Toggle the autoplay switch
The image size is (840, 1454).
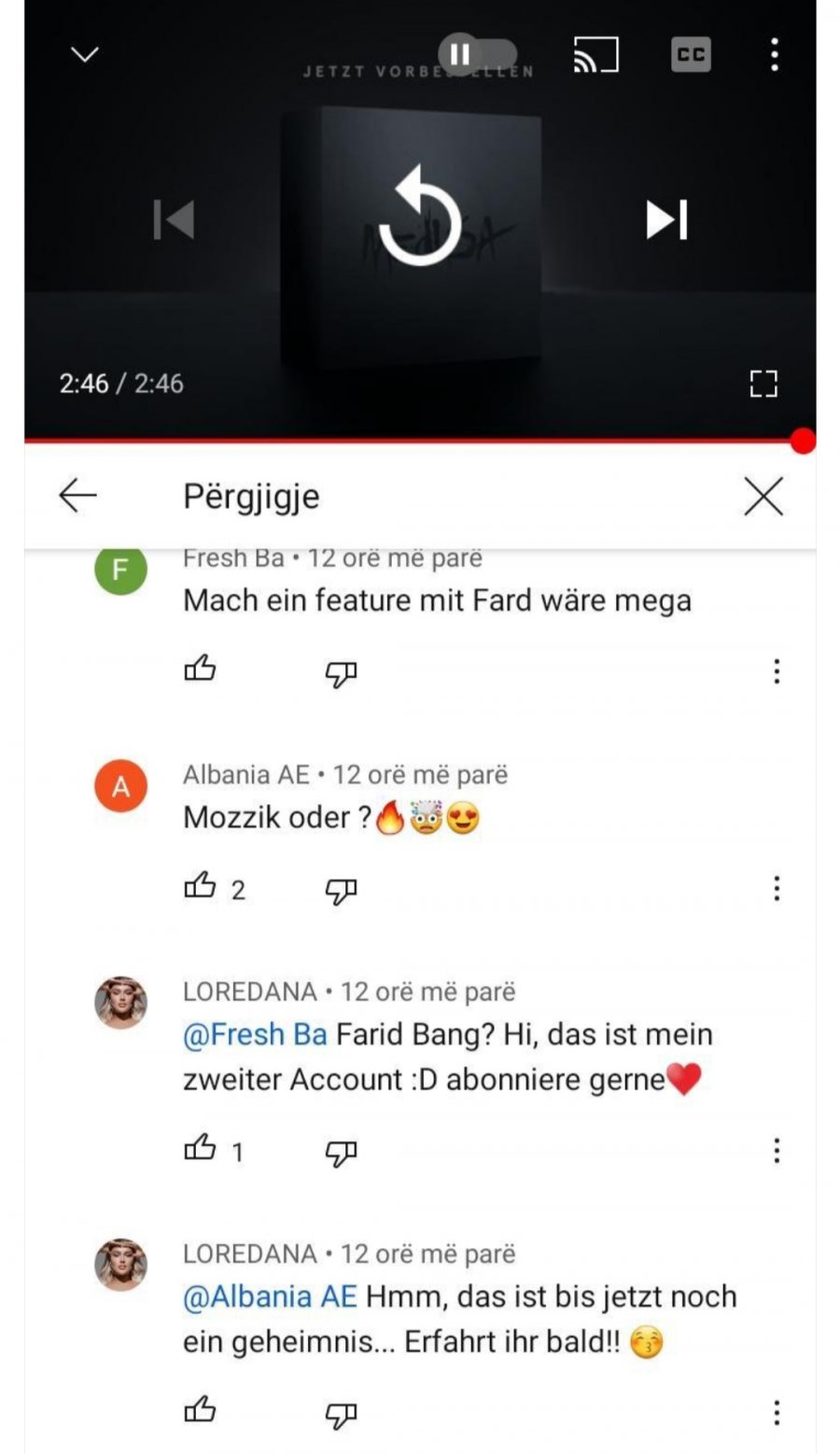click(x=478, y=54)
